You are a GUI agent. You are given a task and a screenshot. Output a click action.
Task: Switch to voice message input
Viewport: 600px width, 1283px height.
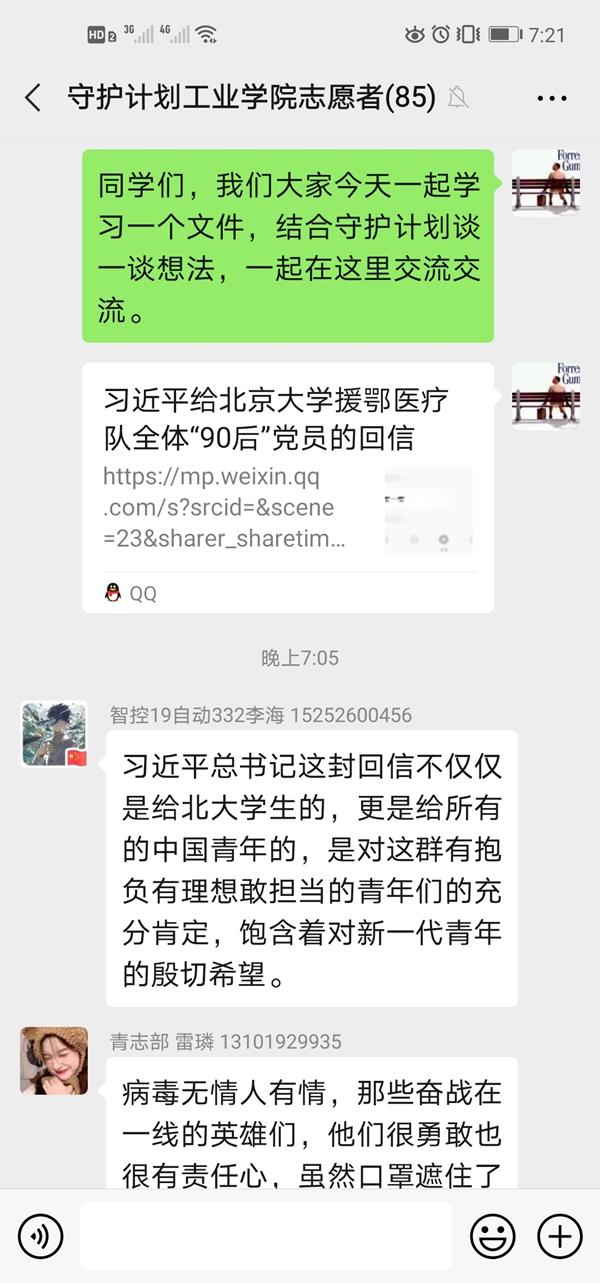tap(40, 1237)
